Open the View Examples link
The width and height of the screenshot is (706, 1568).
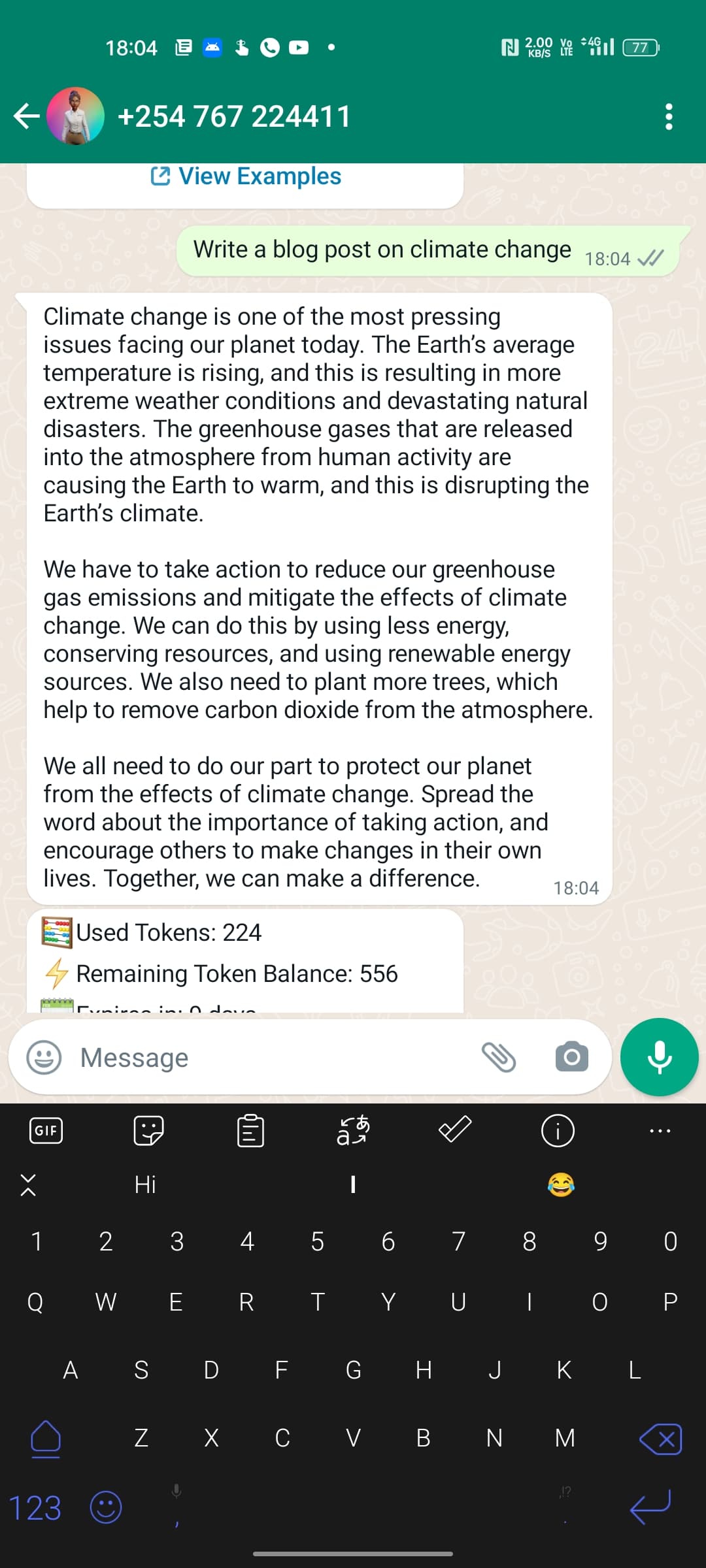point(246,176)
